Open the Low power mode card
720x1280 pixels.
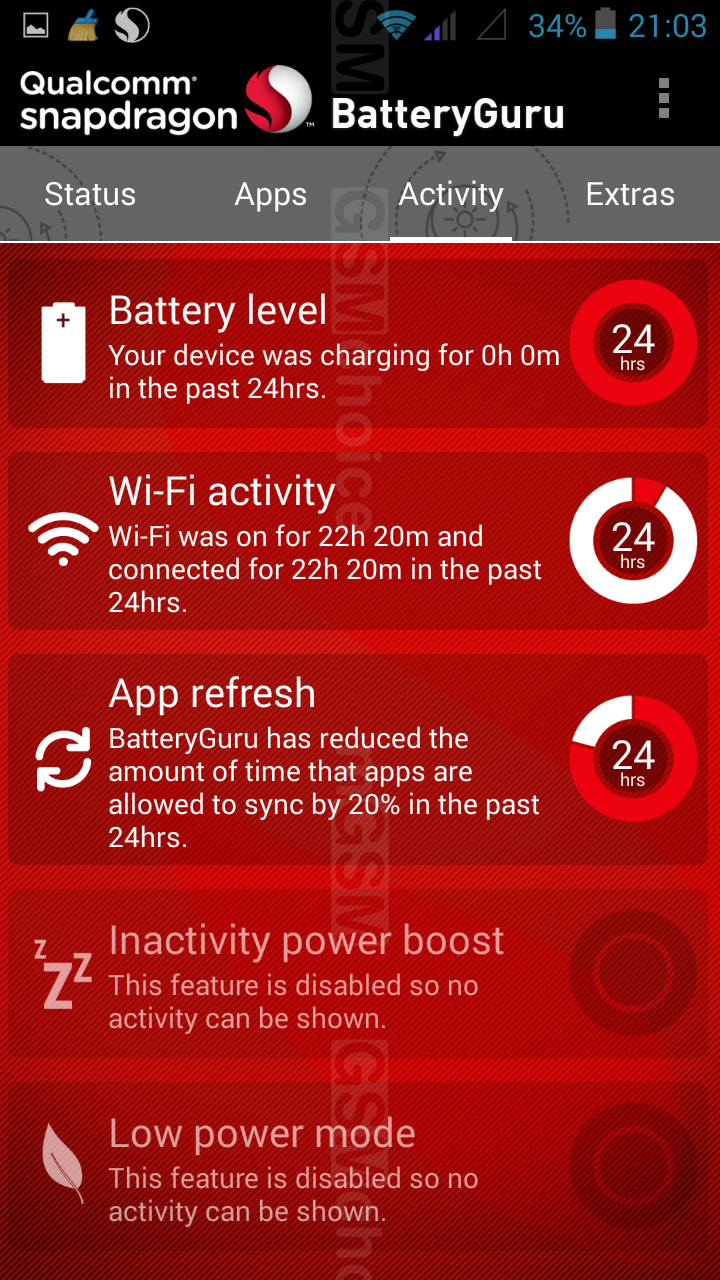360,1168
